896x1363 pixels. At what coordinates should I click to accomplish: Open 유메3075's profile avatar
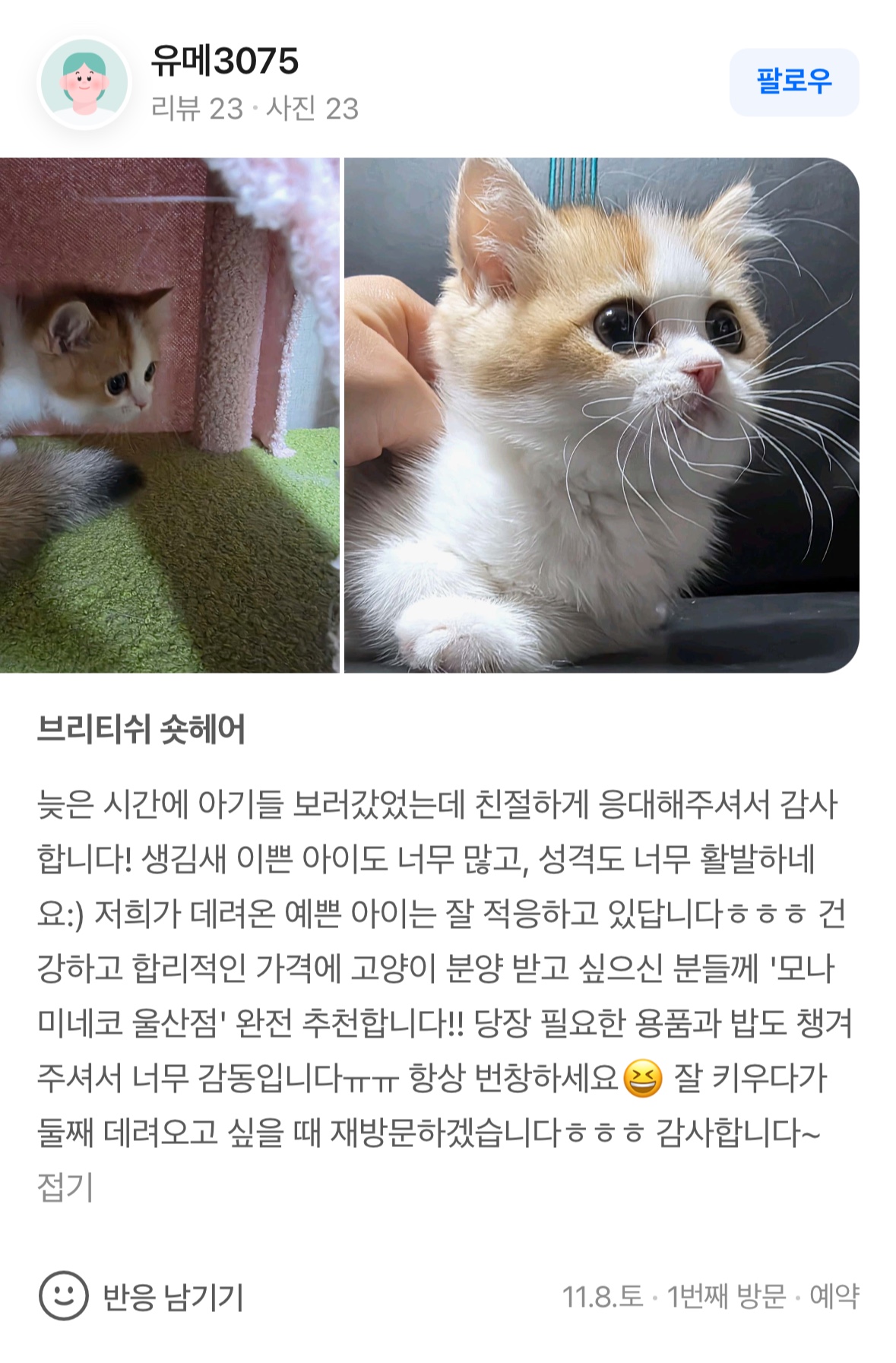[84, 82]
